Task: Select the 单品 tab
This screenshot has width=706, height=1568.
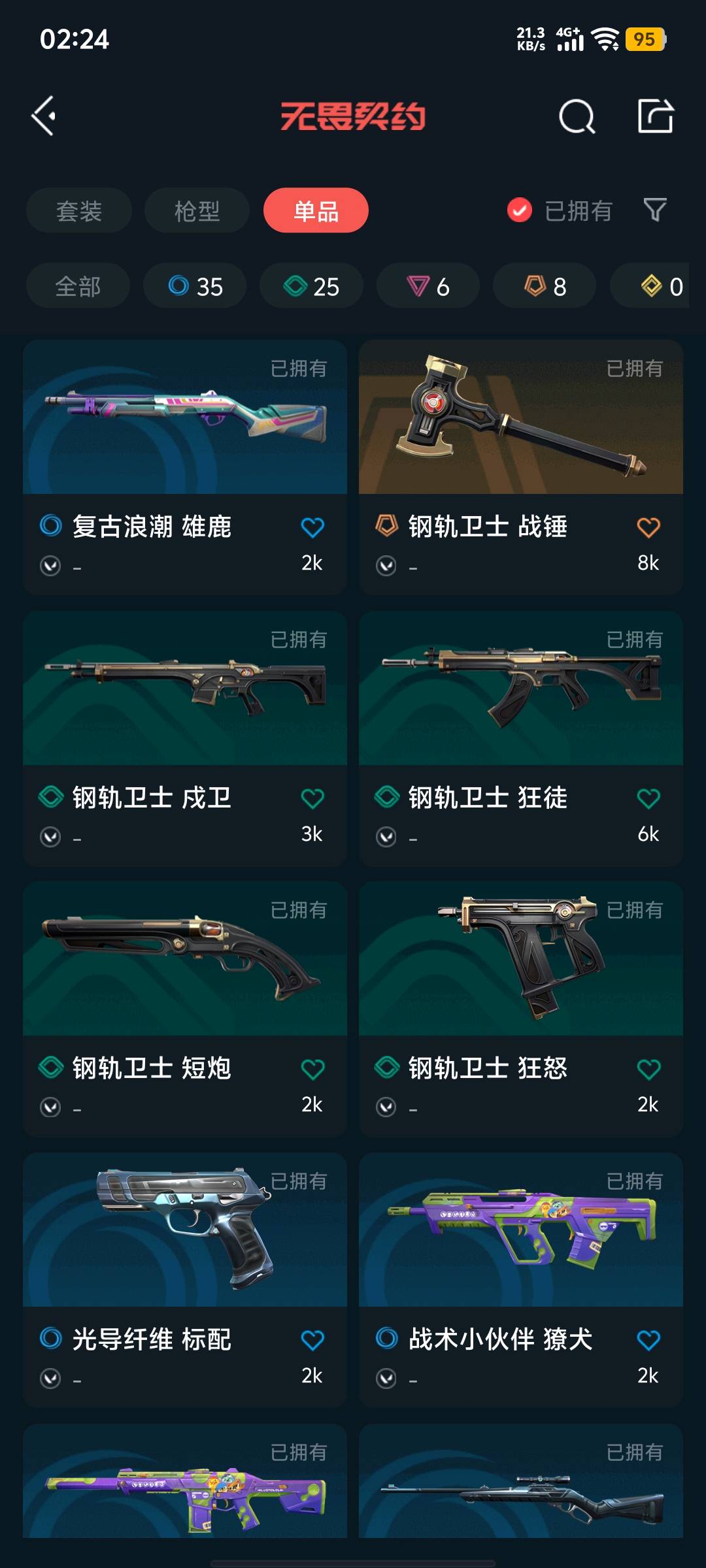Action: (316, 210)
